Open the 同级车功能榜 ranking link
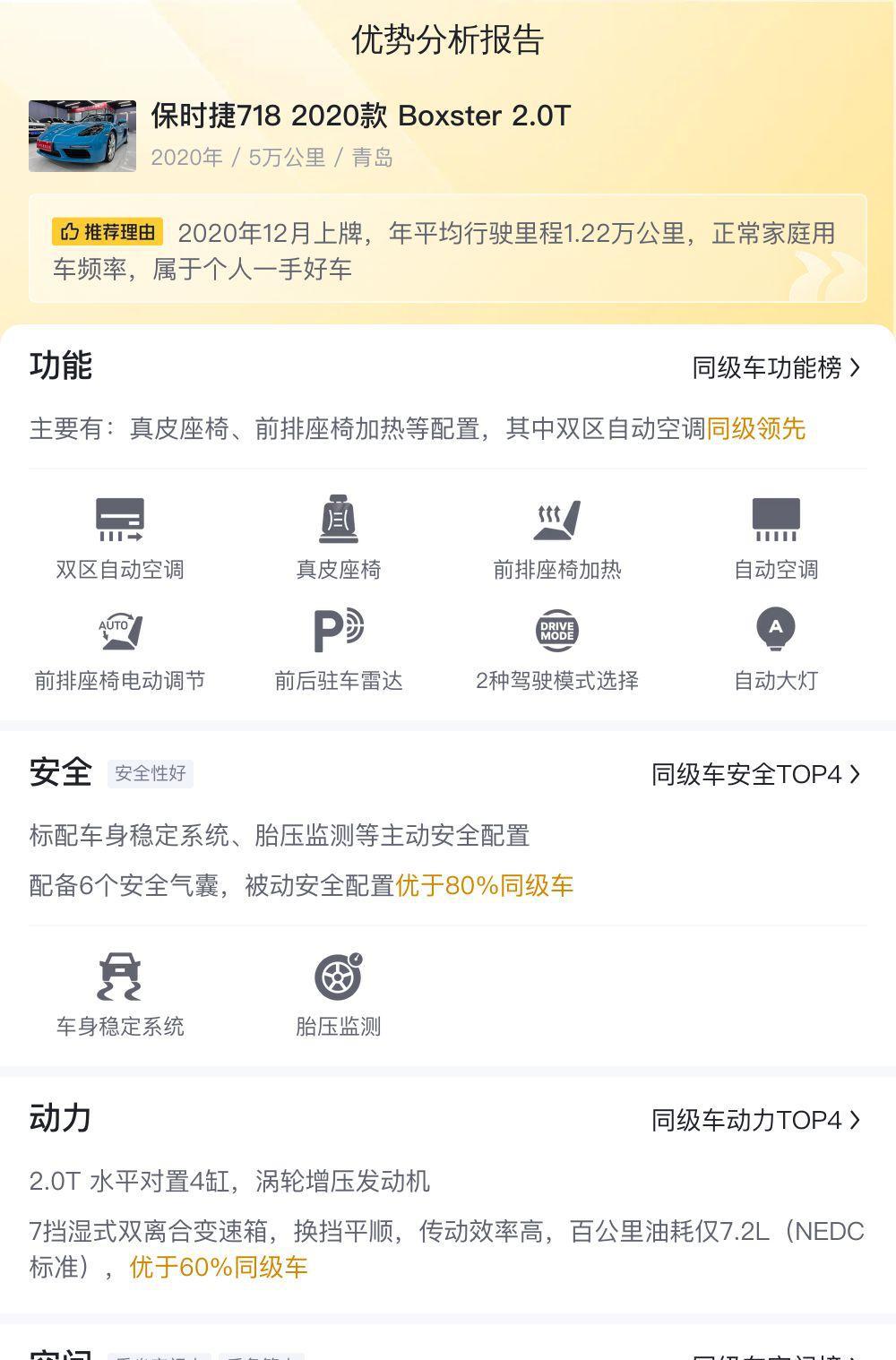896x1360 pixels. (x=776, y=367)
